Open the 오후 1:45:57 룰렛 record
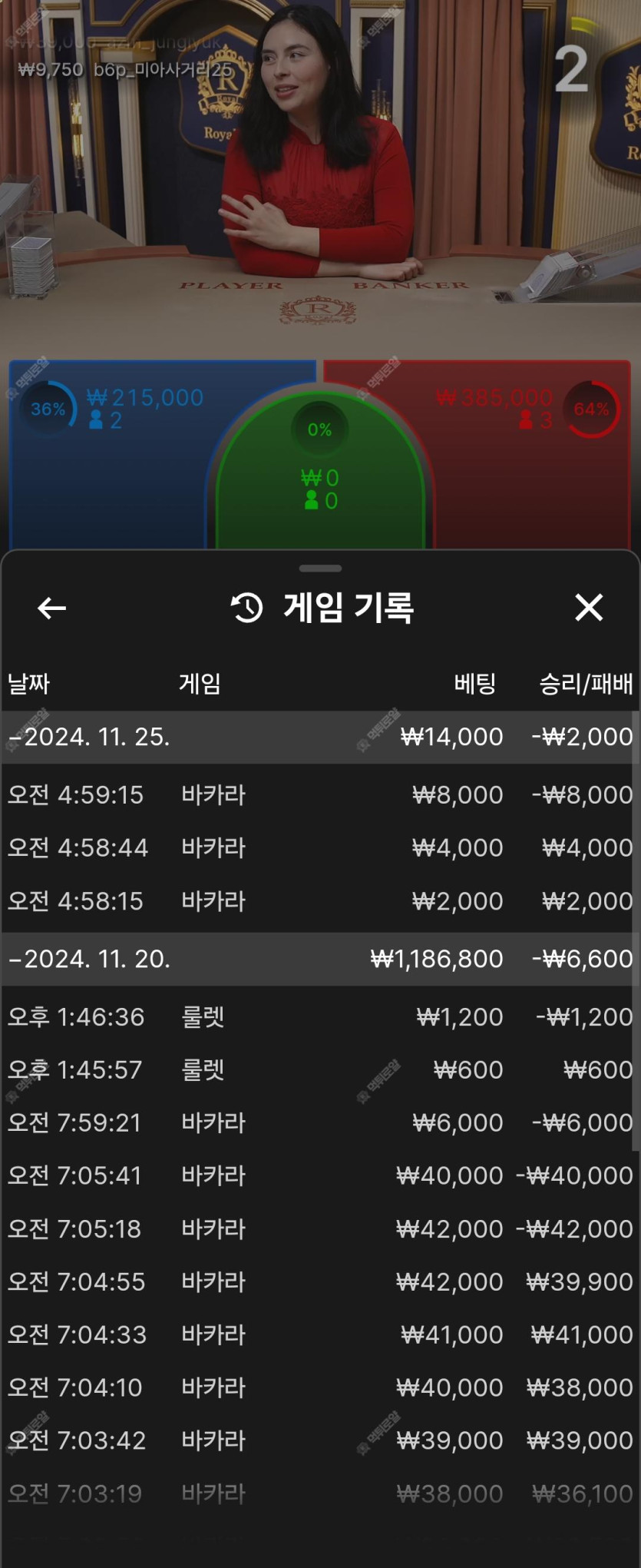Image resolution: width=641 pixels, height=1568 pixels. 319,1069
